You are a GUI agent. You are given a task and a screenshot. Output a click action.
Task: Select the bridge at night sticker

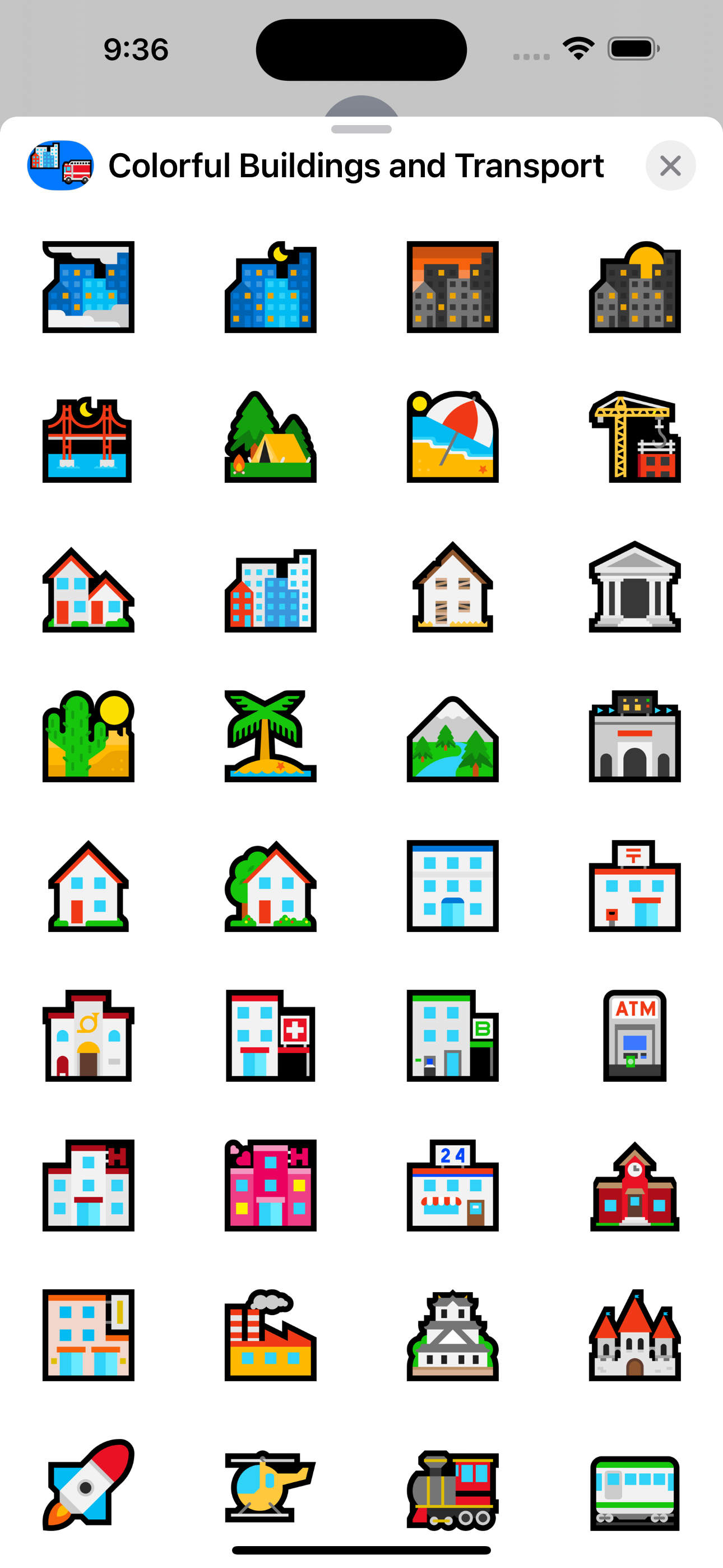tap(87, 440)
